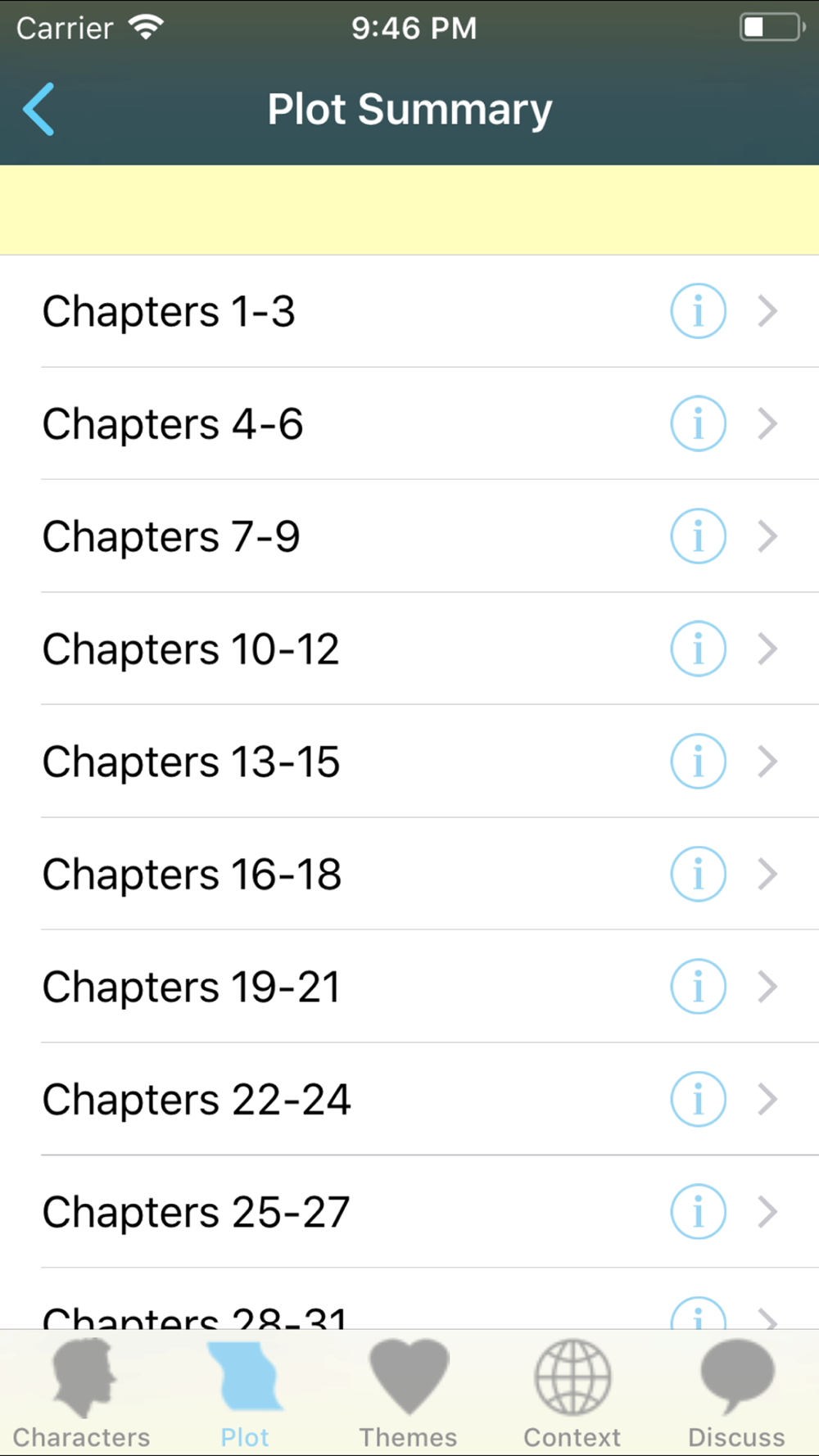This screenshot has height=1456, width=819.
Task: Go back using the top-left arrow
Action: (38, 109)
